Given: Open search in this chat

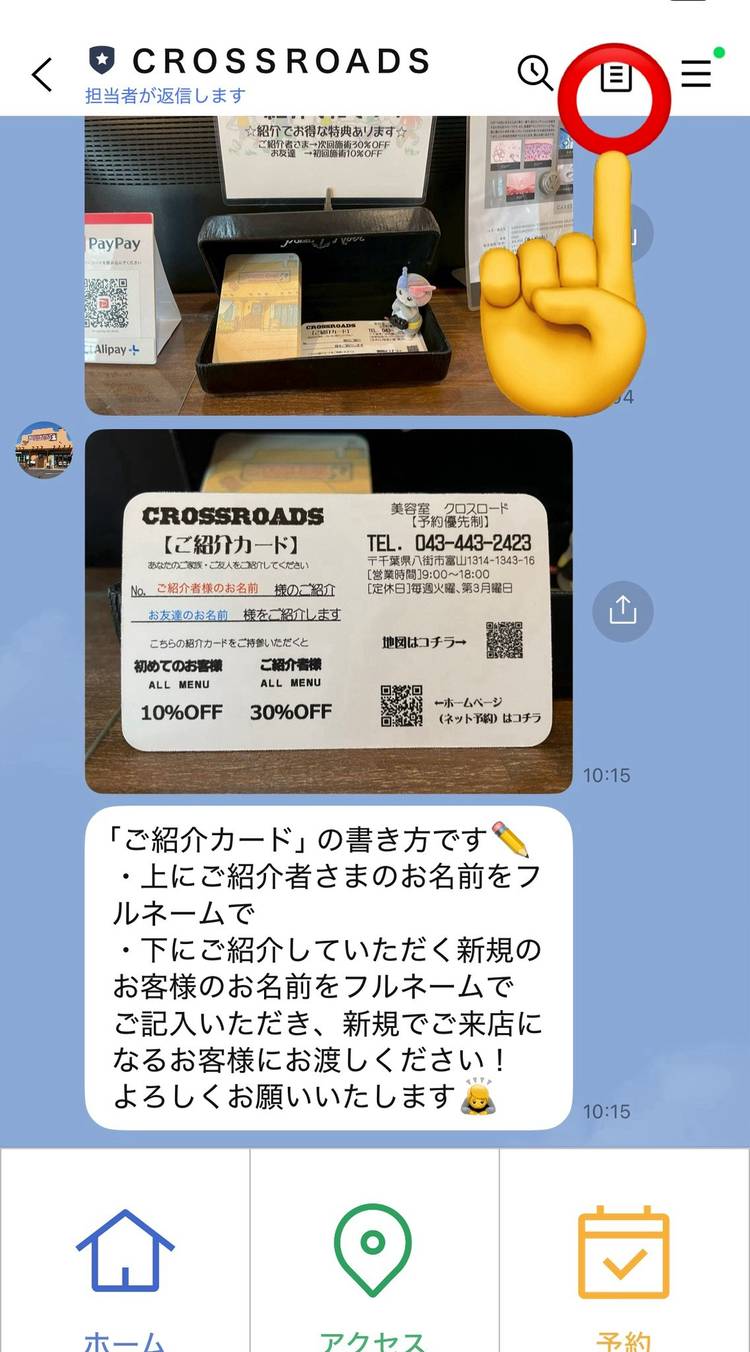Looking at the screenshot, I should tap(535, 73).
